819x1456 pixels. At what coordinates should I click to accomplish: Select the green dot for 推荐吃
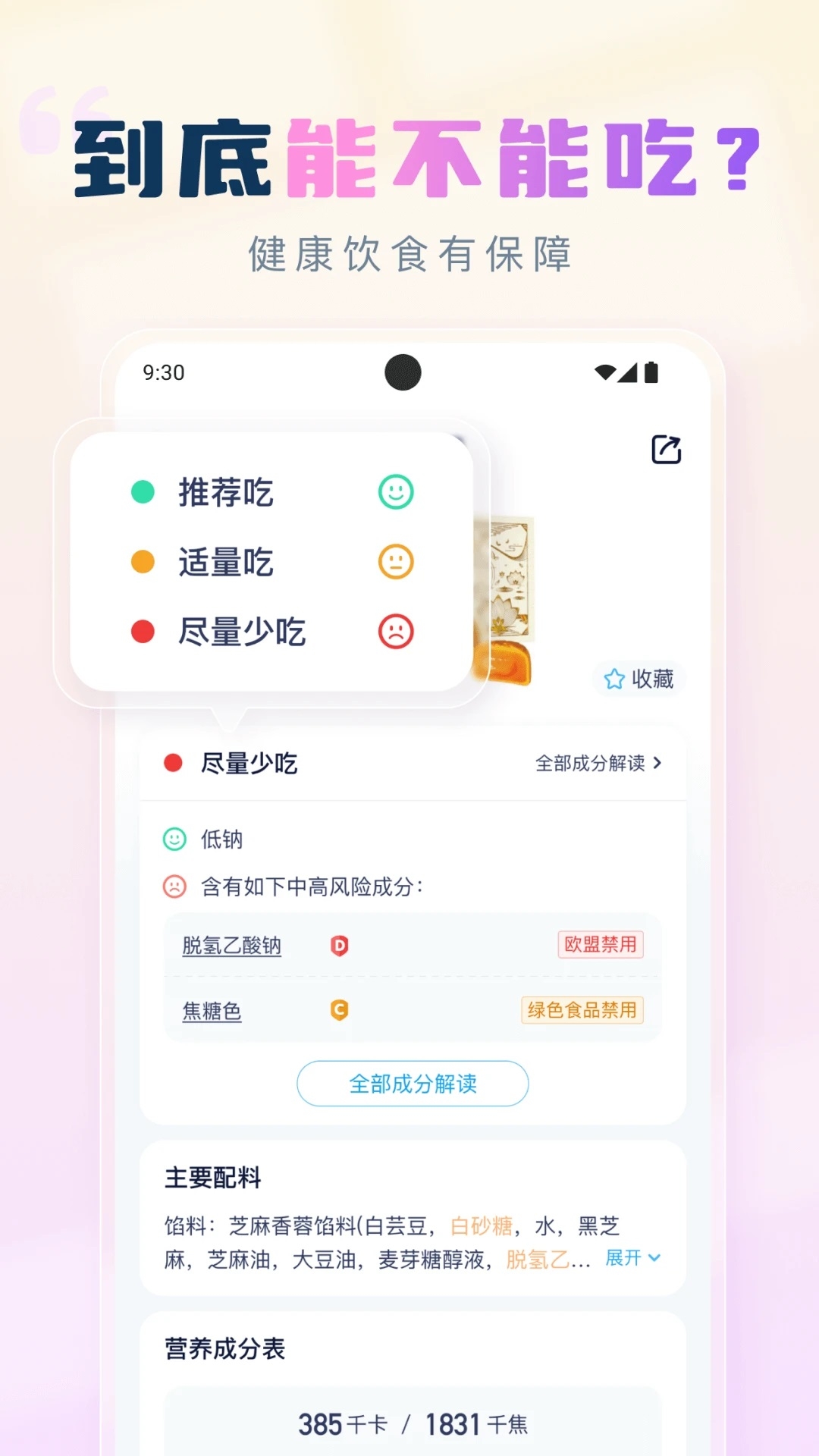[142, 493]
